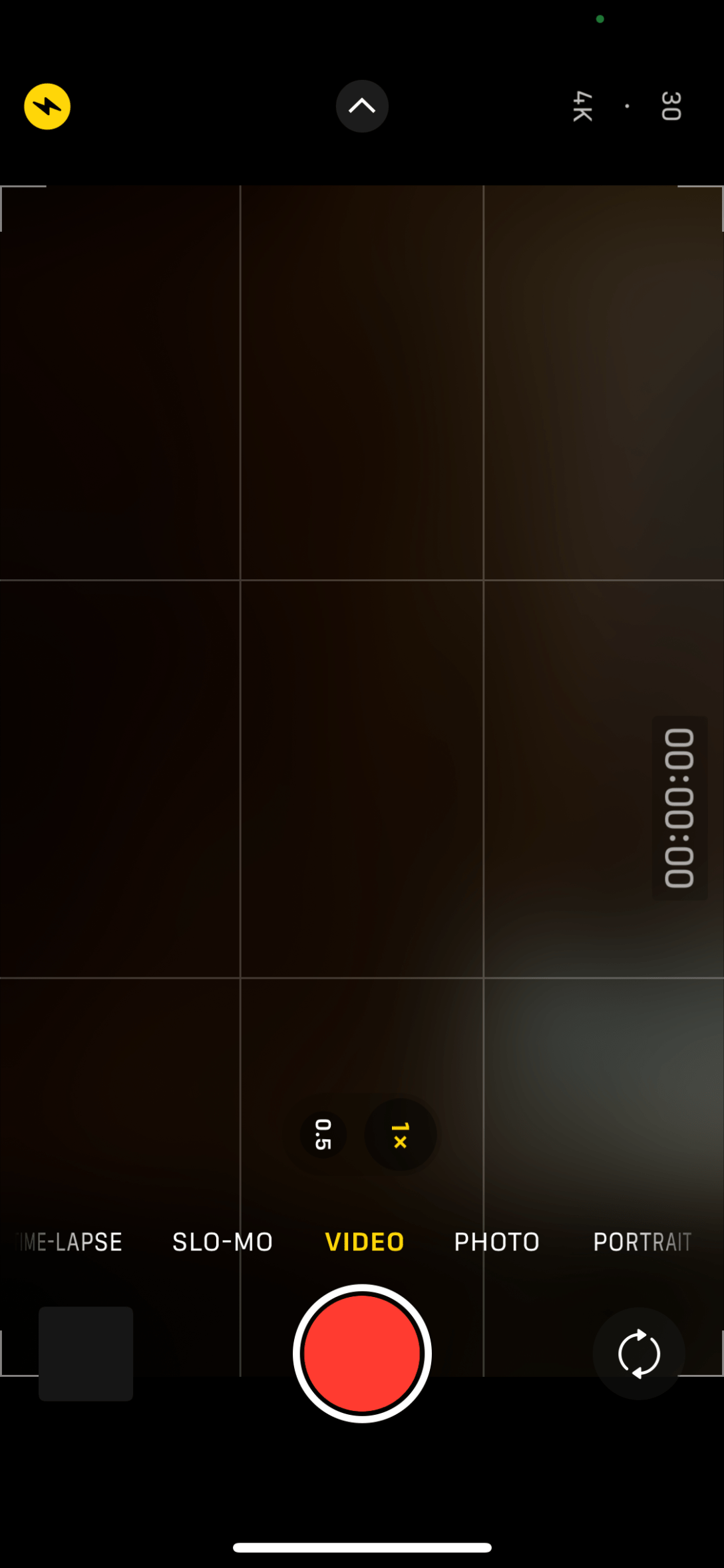The image size is (724, 1568).
Task: Open the last captured media thumbnail
Action: coord(86,1354)
